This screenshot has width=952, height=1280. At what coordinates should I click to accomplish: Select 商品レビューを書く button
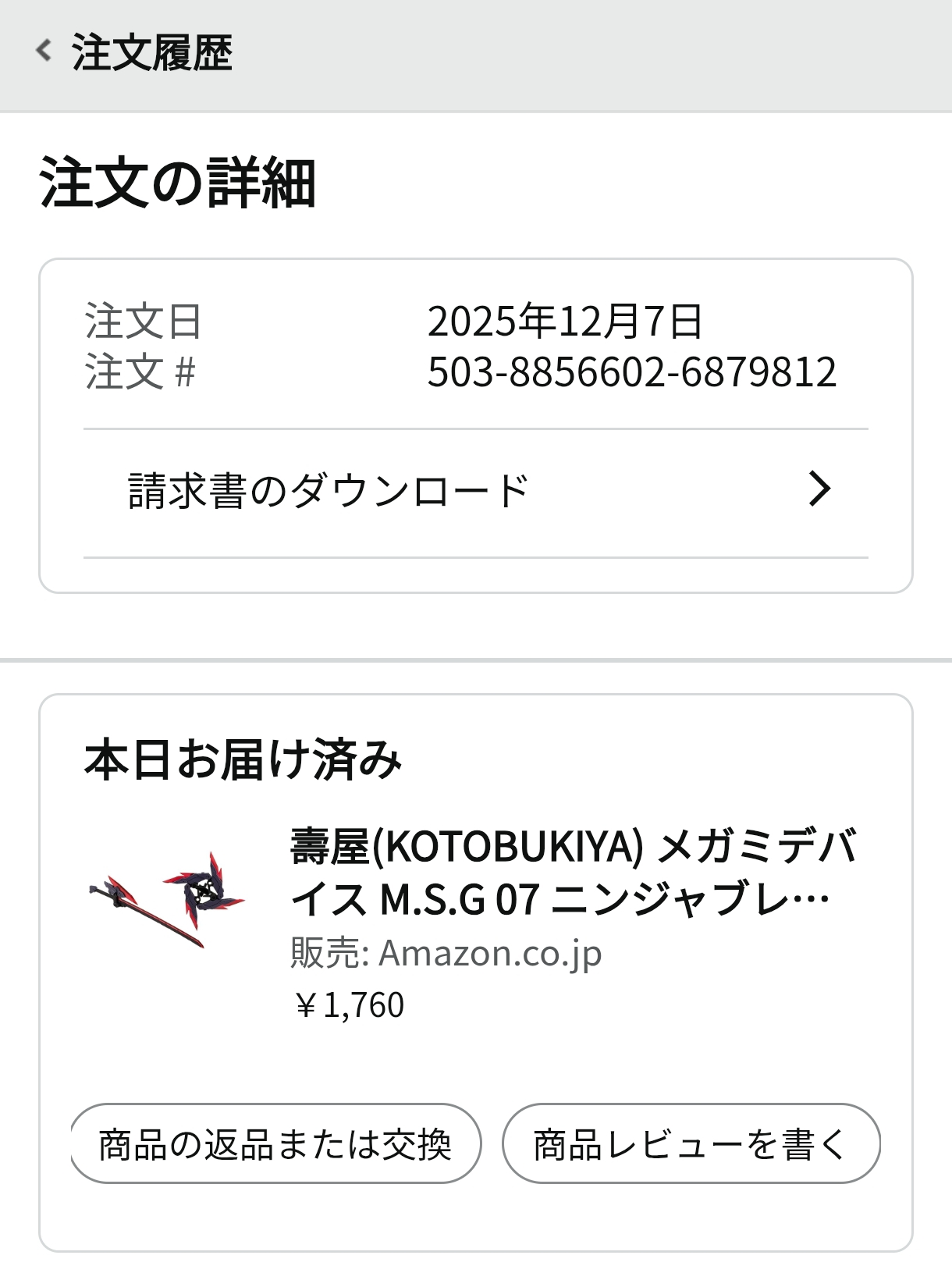click(691, 1144)
